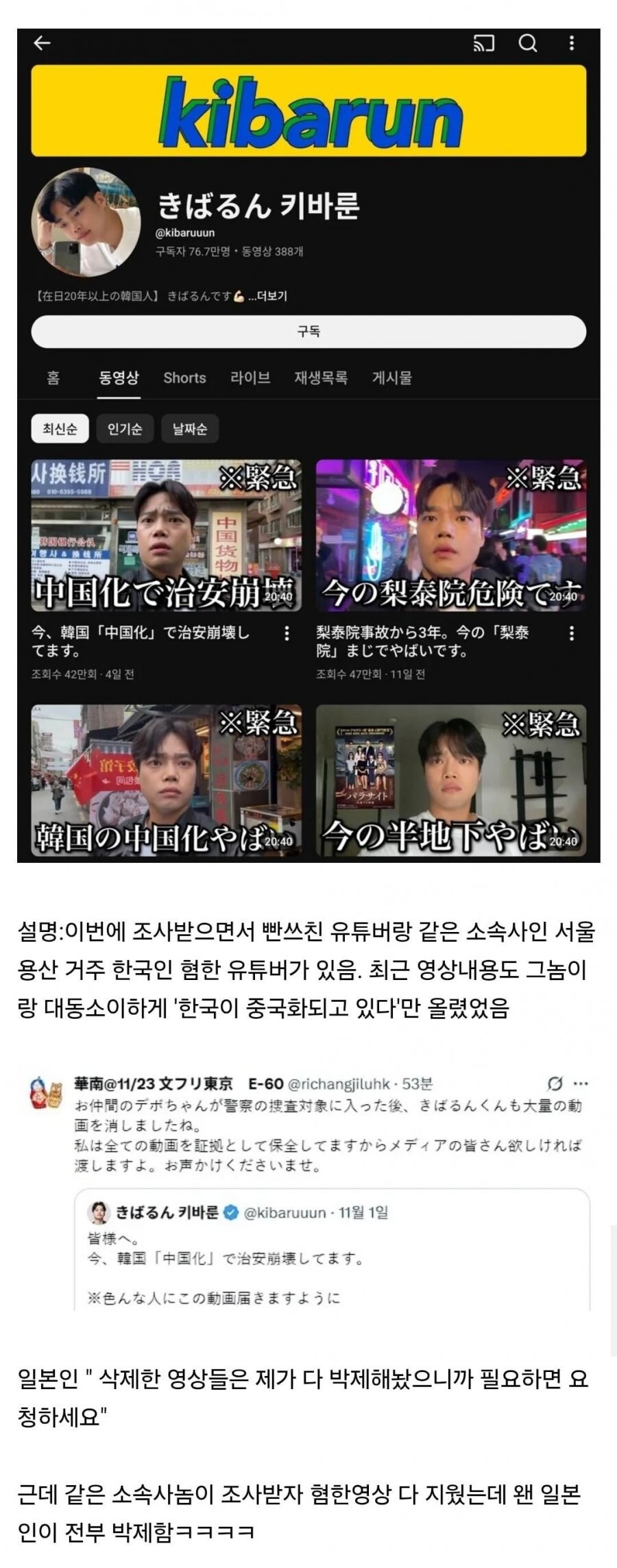Open options menu on the 梨泰院 video
The width and height of the screenshot is (617, 1568).
click(571, 635)
